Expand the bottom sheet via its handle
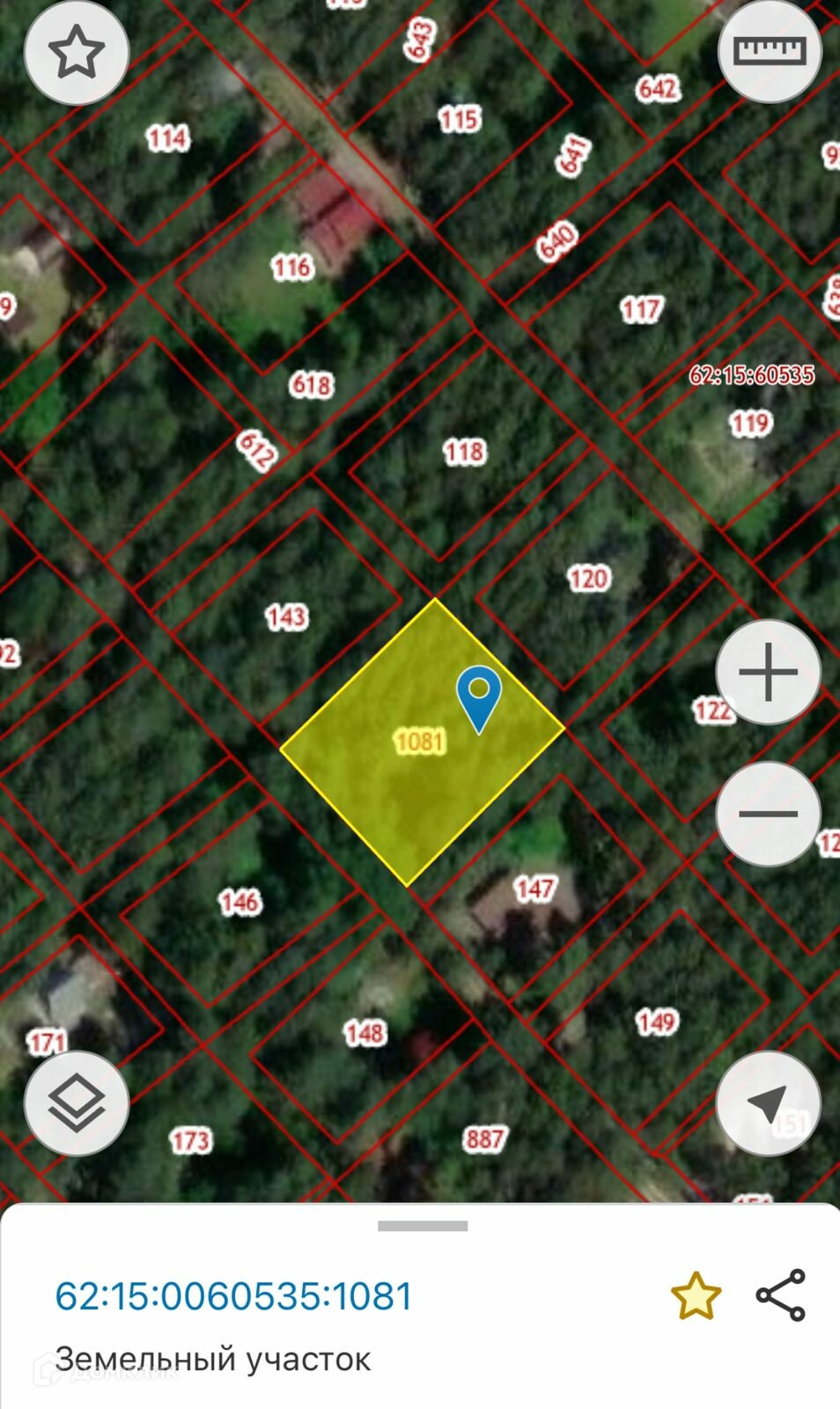Image resolution: width=840 pixels, height=1409 pixels. (423, 1226)
